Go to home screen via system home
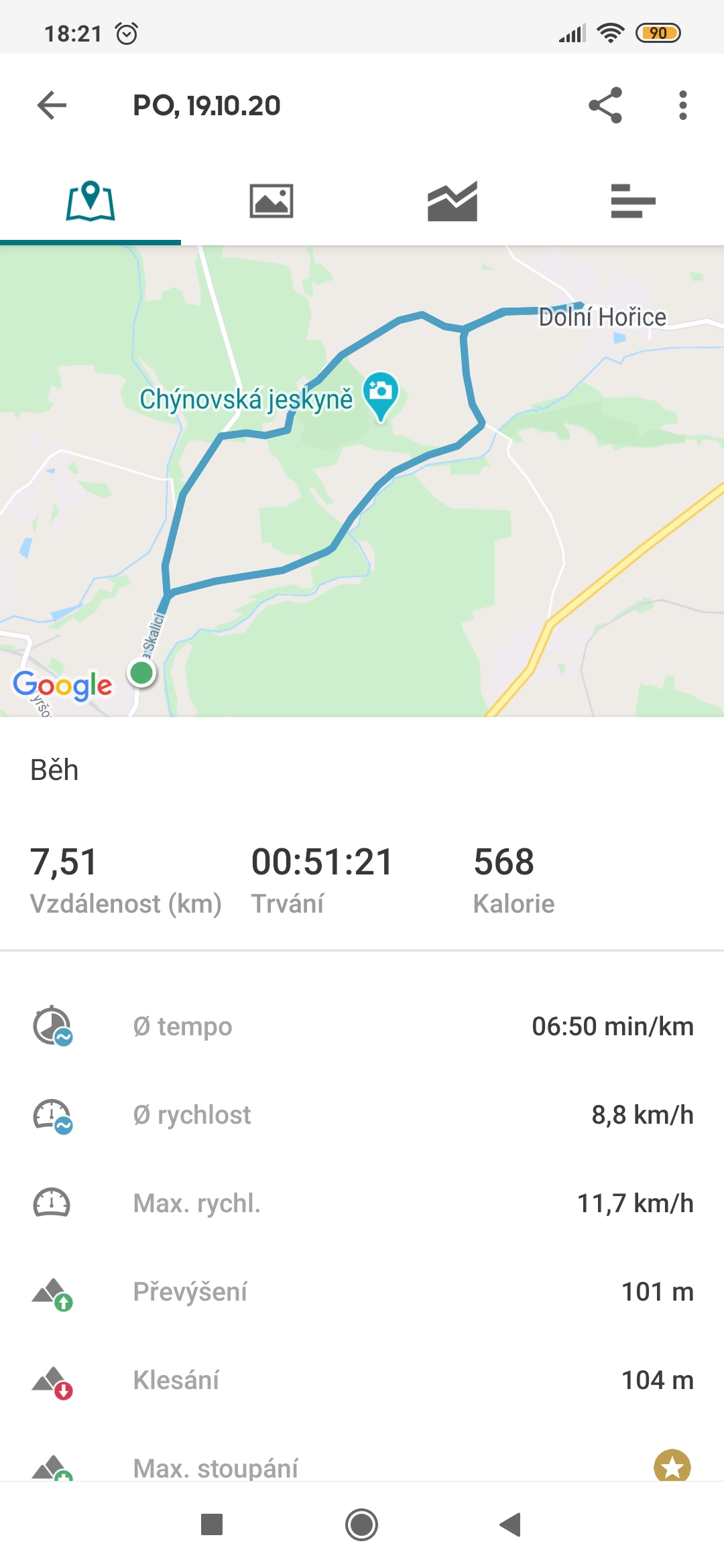The width and height of the screenshot is (724, 1568). point(362,1524)
